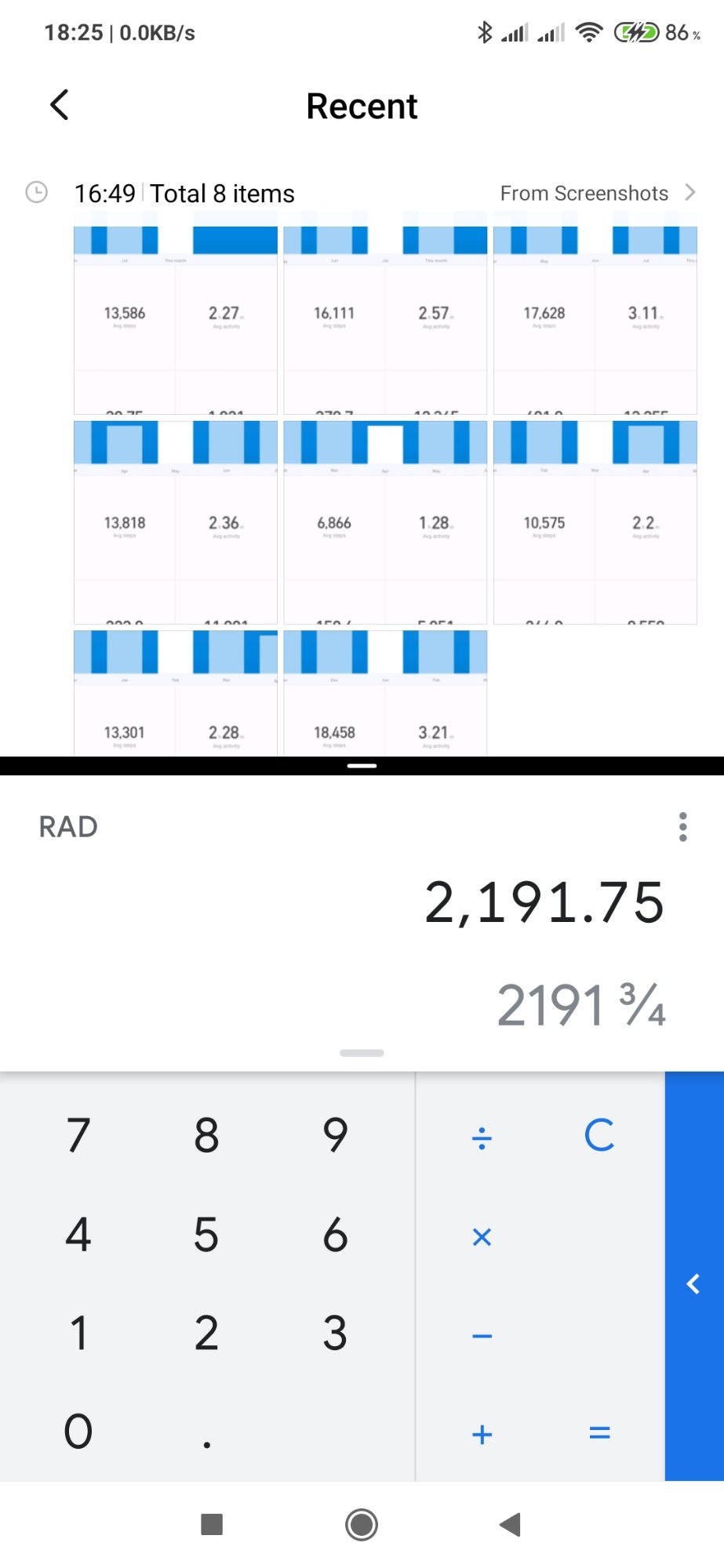Open the screenshot showing 13,586 steps
Image resolution: width=724 pixels, height=1568 pixels.
(176, 320)
